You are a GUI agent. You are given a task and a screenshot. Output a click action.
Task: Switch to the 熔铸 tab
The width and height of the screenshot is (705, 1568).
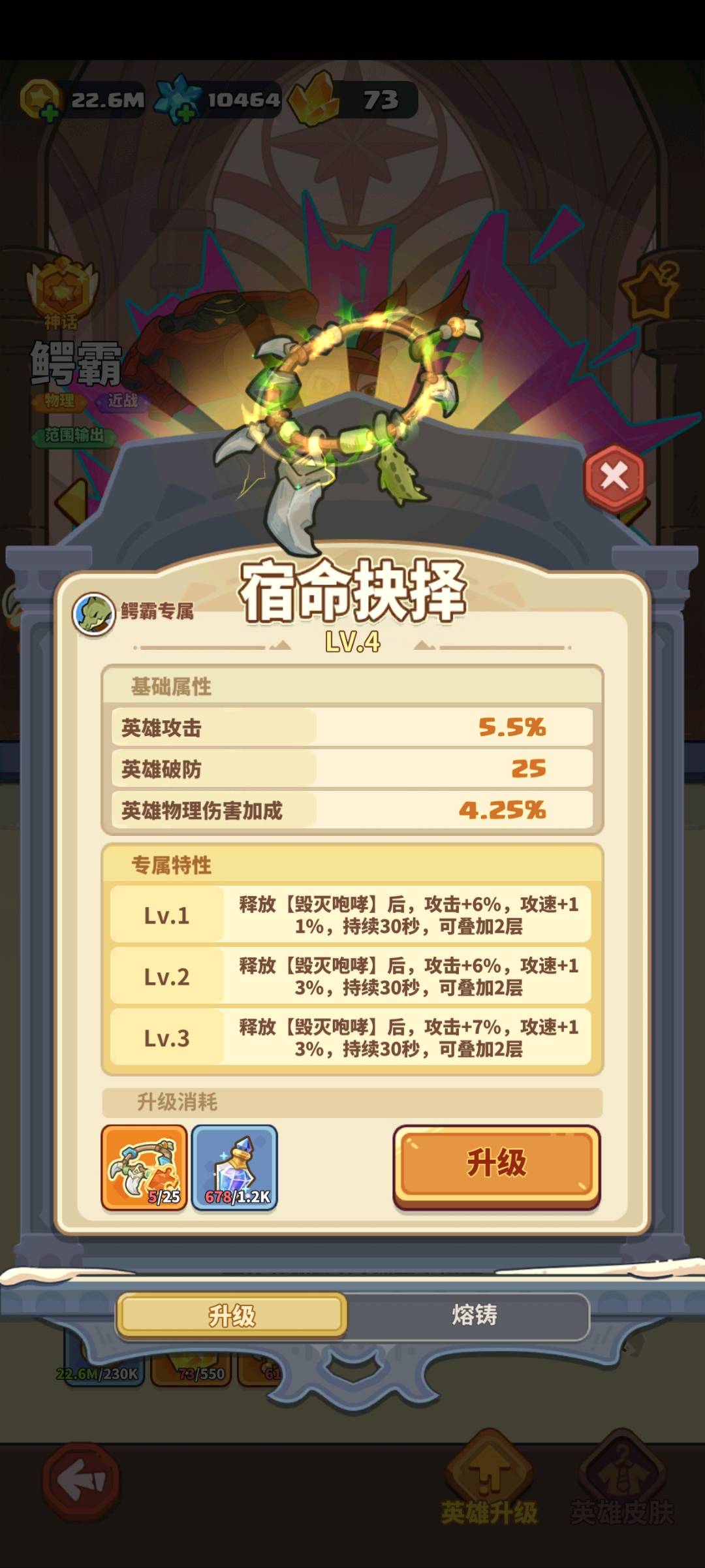point(475,1314)
